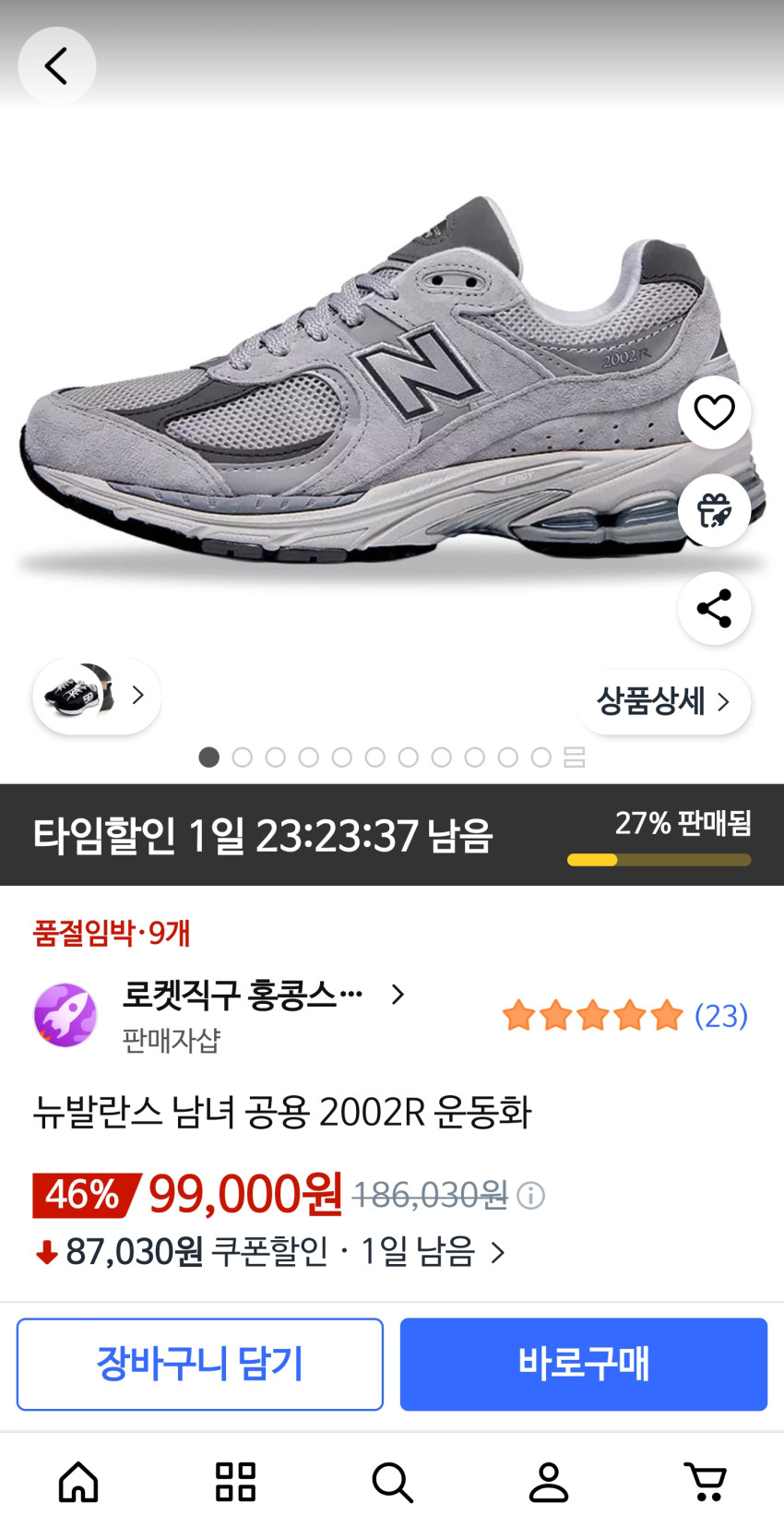Open the 87,030원 쿠폰할인 details
The width and height of the screenshot is (784, 1539).
(x=269, y=1252)
